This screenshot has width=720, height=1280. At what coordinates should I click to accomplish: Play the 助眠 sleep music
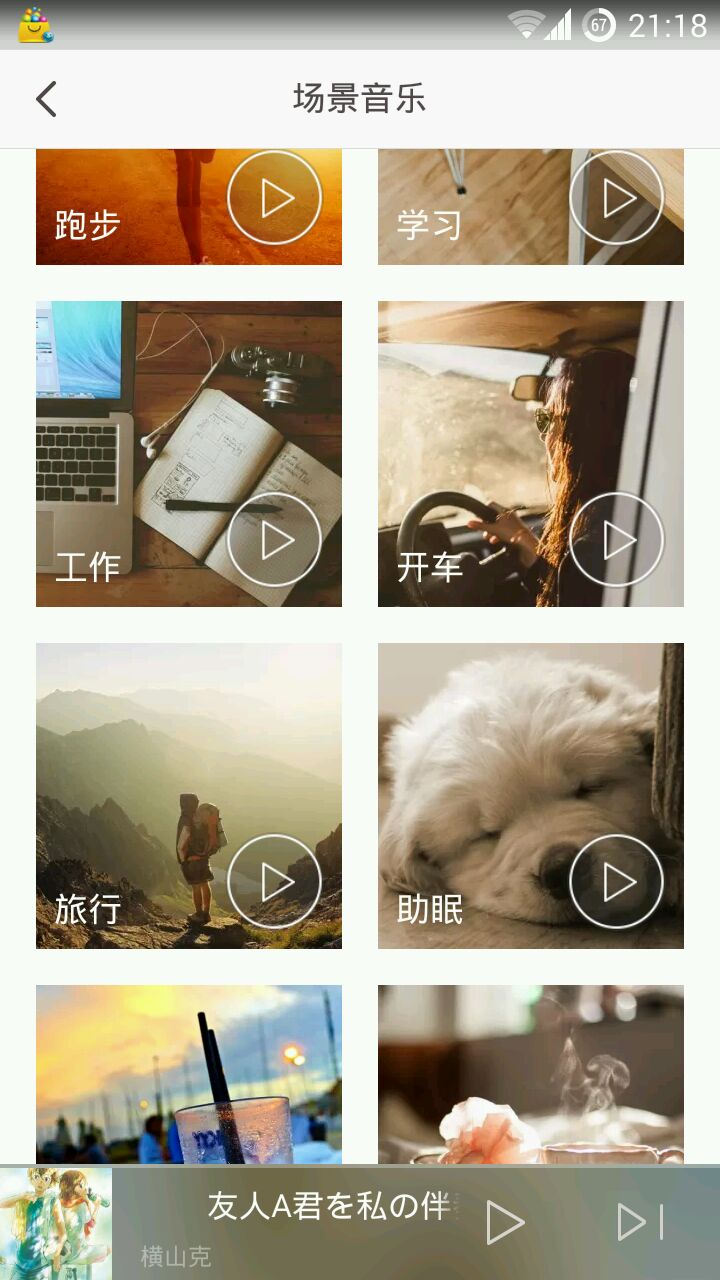pyautogui.click(x=616, y=882)
